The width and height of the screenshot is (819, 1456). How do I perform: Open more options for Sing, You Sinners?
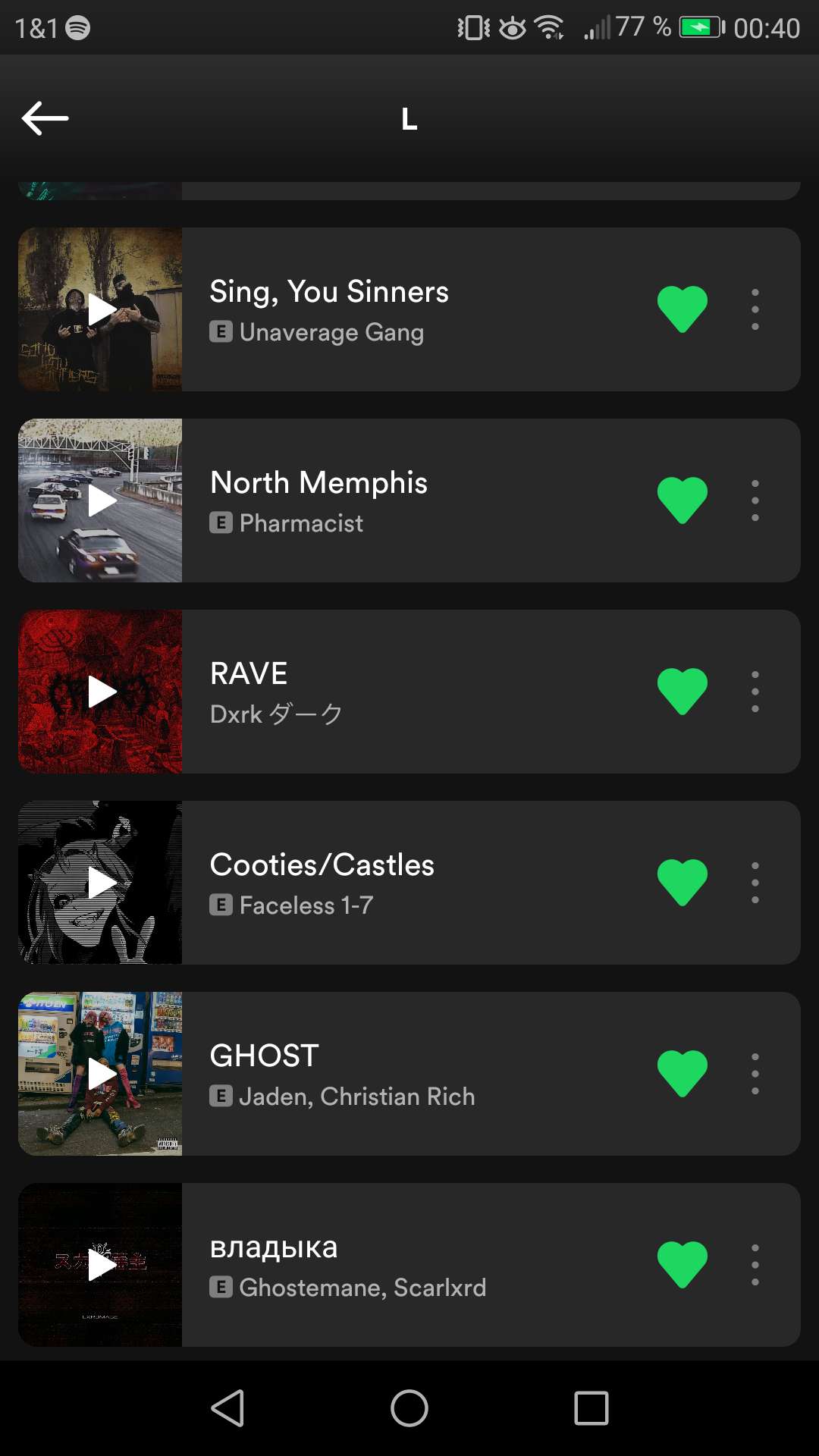755,309
